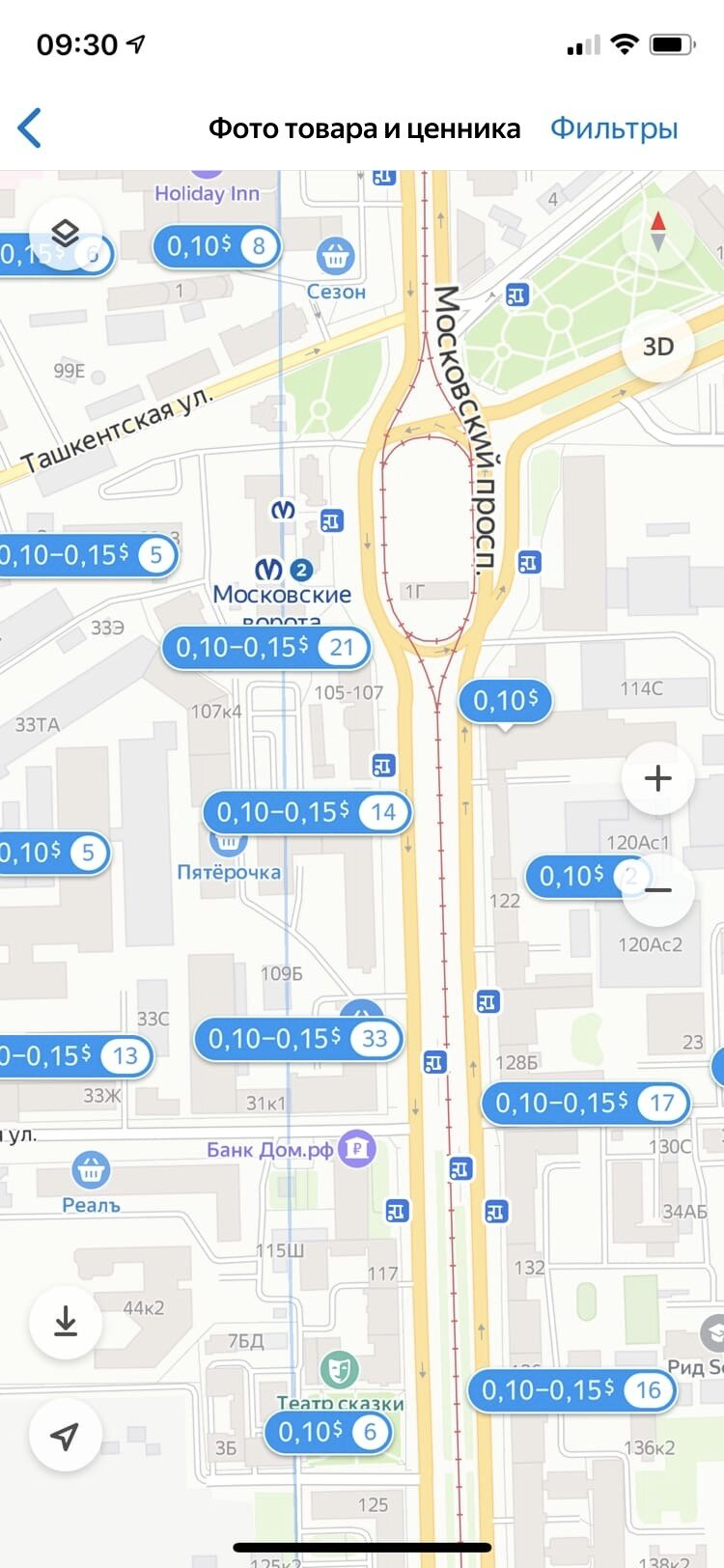
Task: Open the map layers button
Action: [x=65, y=235]
